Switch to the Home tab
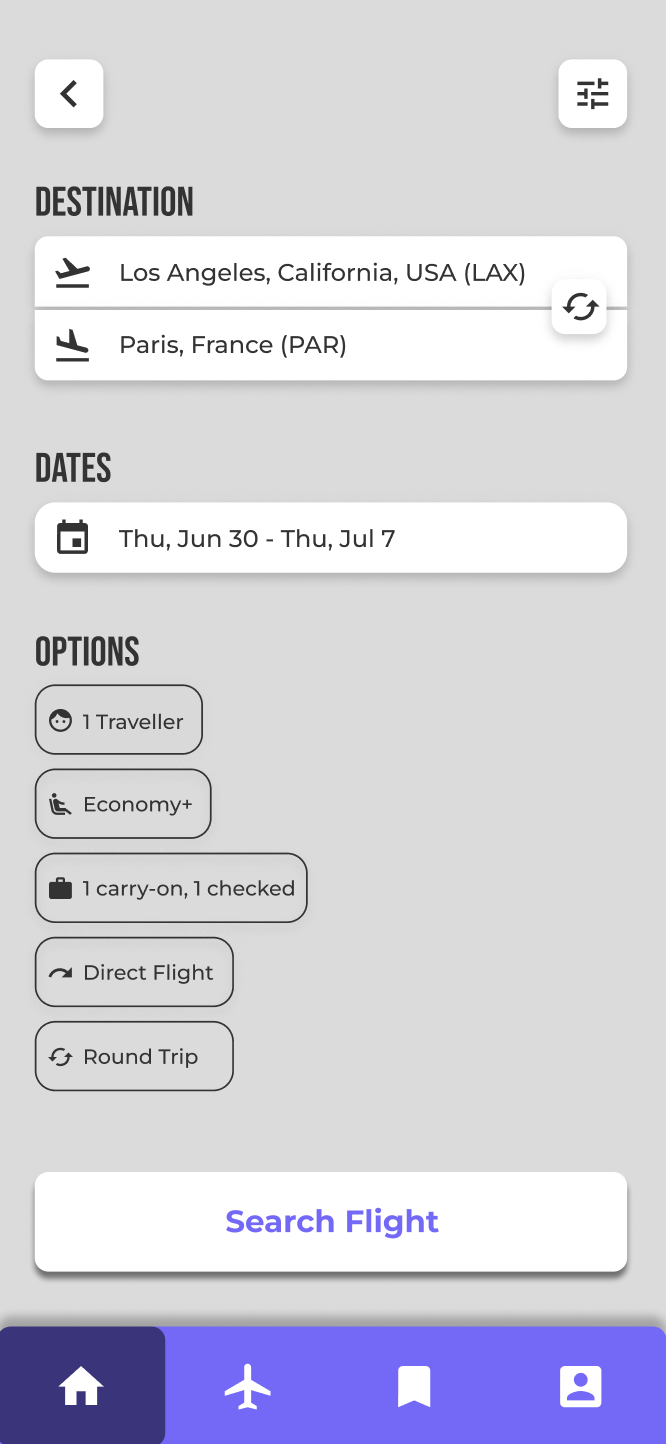The width and height of the screenshot is (666, 1444). pyautogui.click(x=82, y=1387)
